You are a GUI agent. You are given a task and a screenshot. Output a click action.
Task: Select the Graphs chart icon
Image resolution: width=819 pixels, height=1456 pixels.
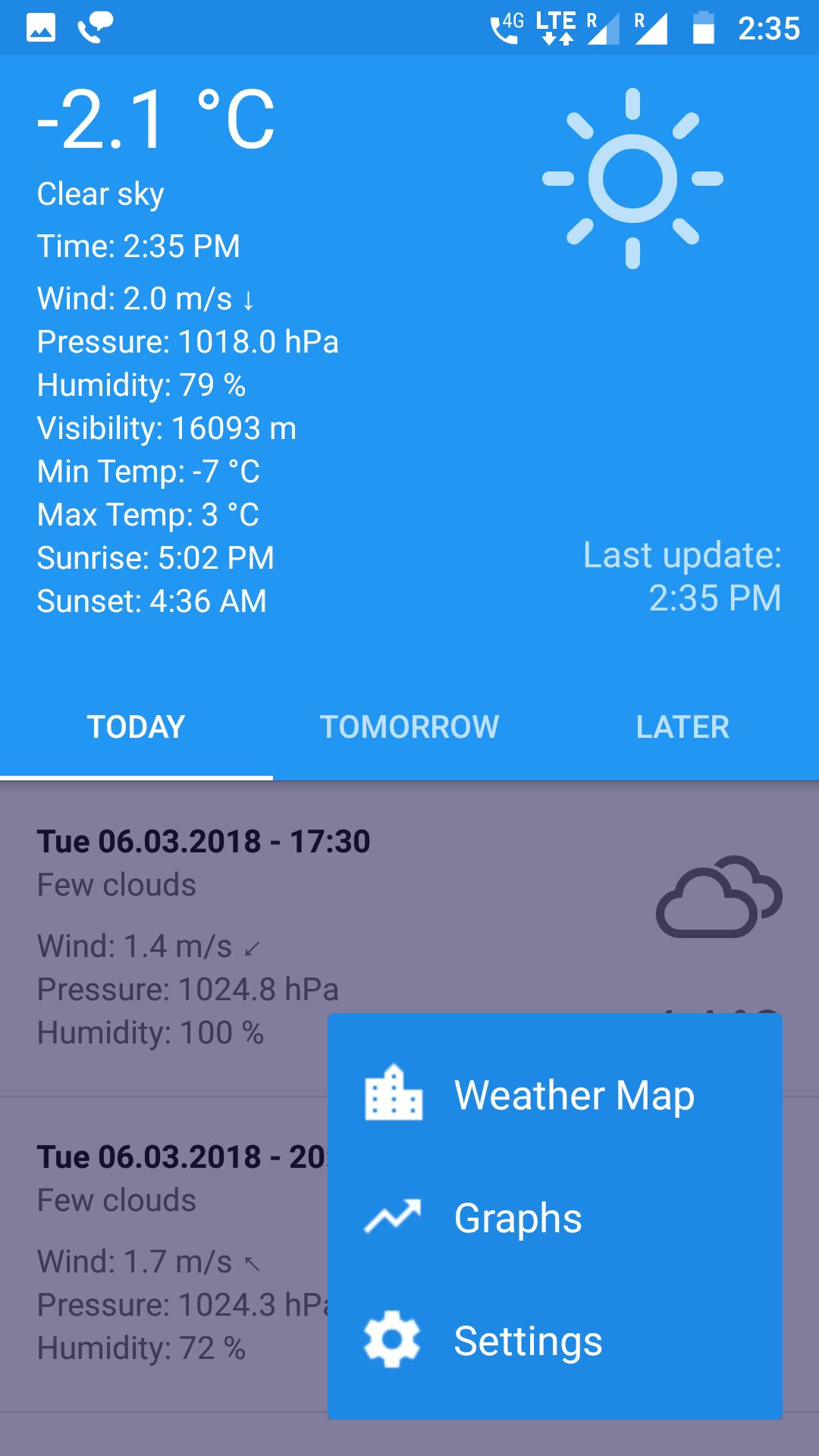pyautogui.click(x=394, y=1217)
